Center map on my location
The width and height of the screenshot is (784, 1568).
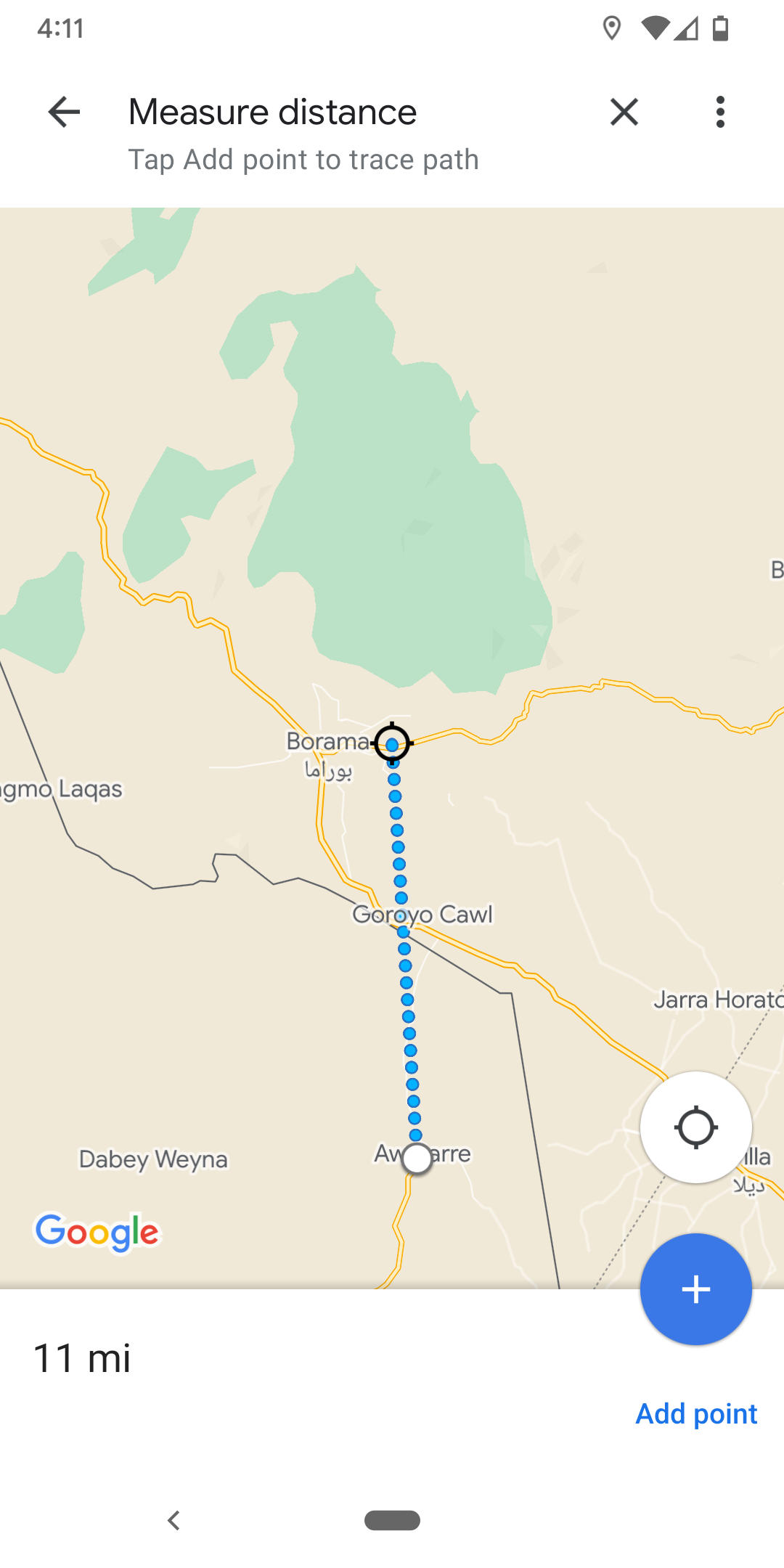tap(695, 1127)
